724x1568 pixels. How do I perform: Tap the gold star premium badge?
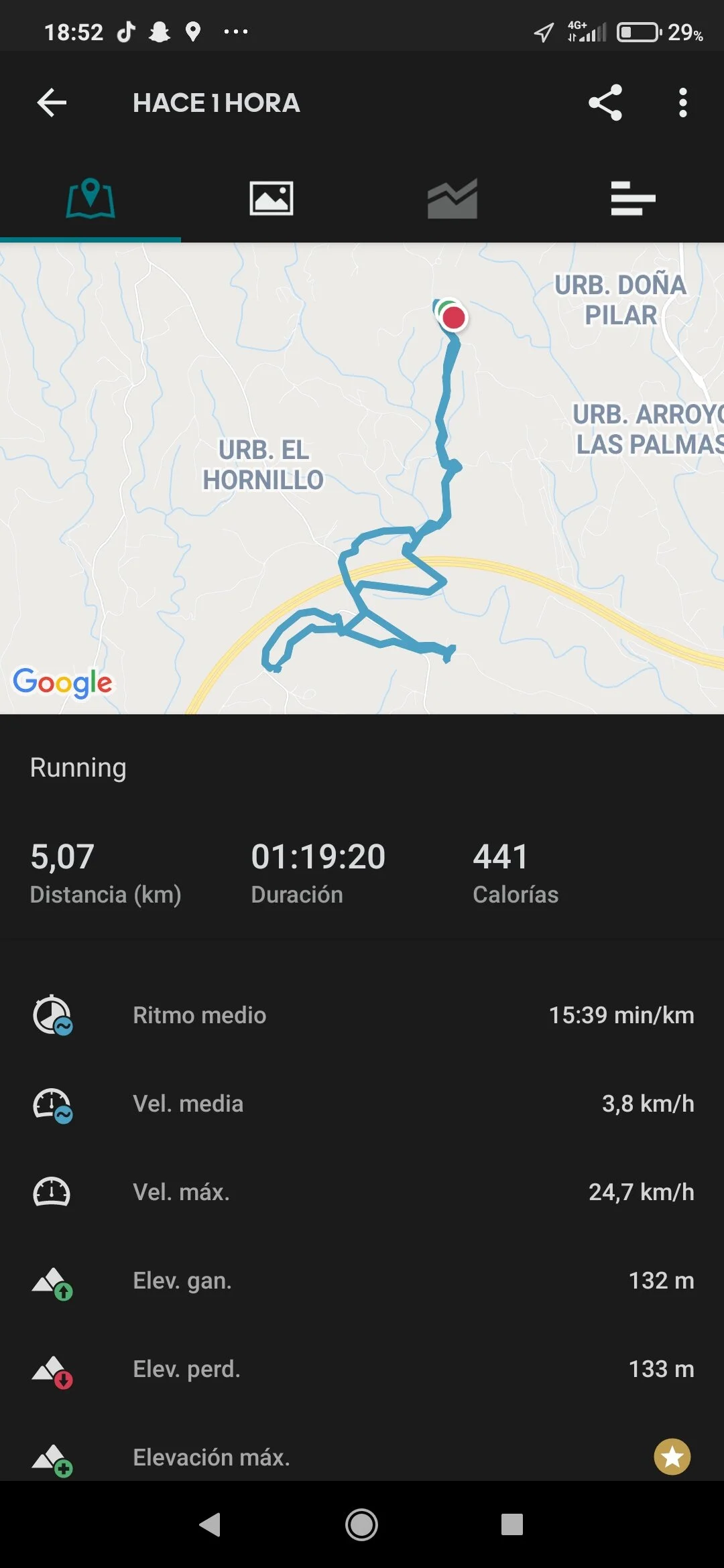pos(672,1457)
